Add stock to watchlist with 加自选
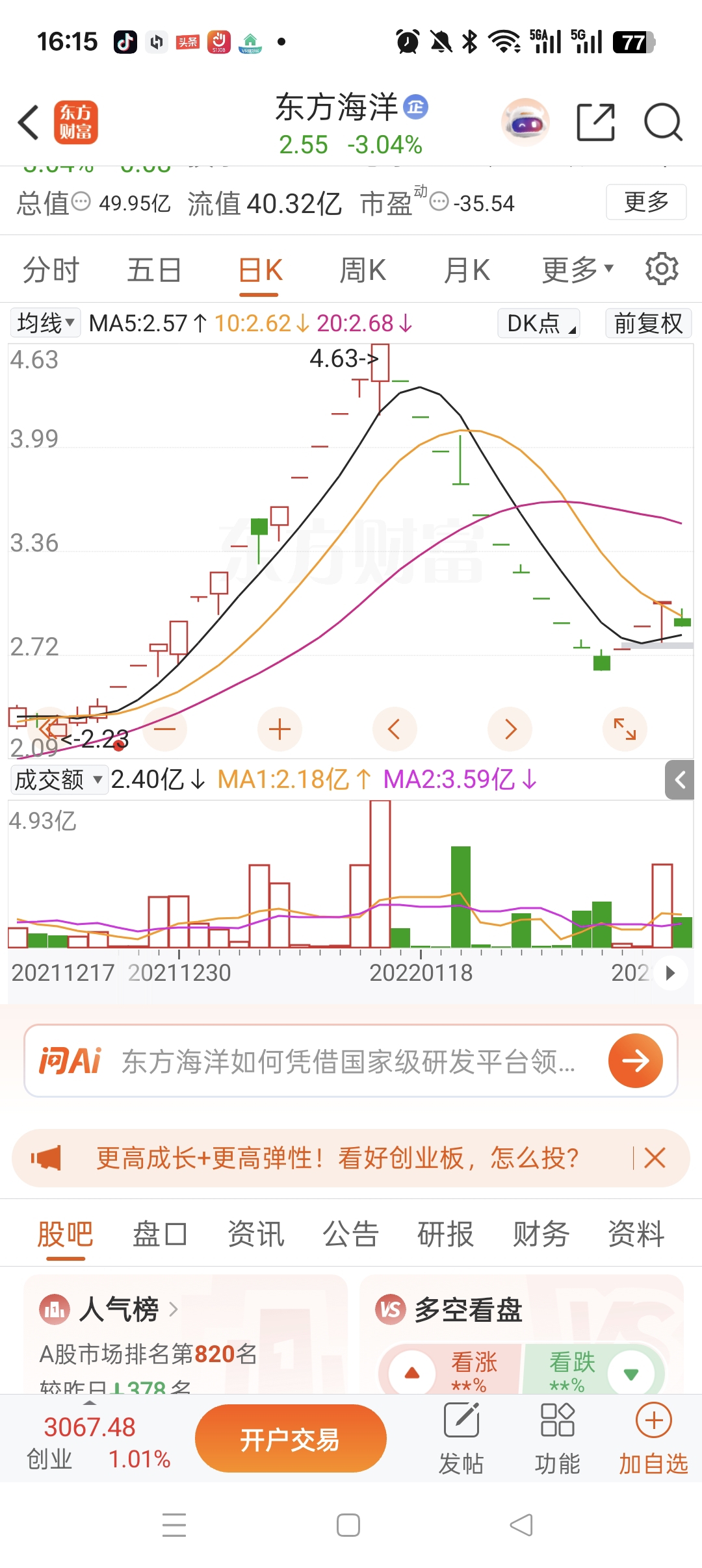702x1568 pixels. click(653, 1439)
